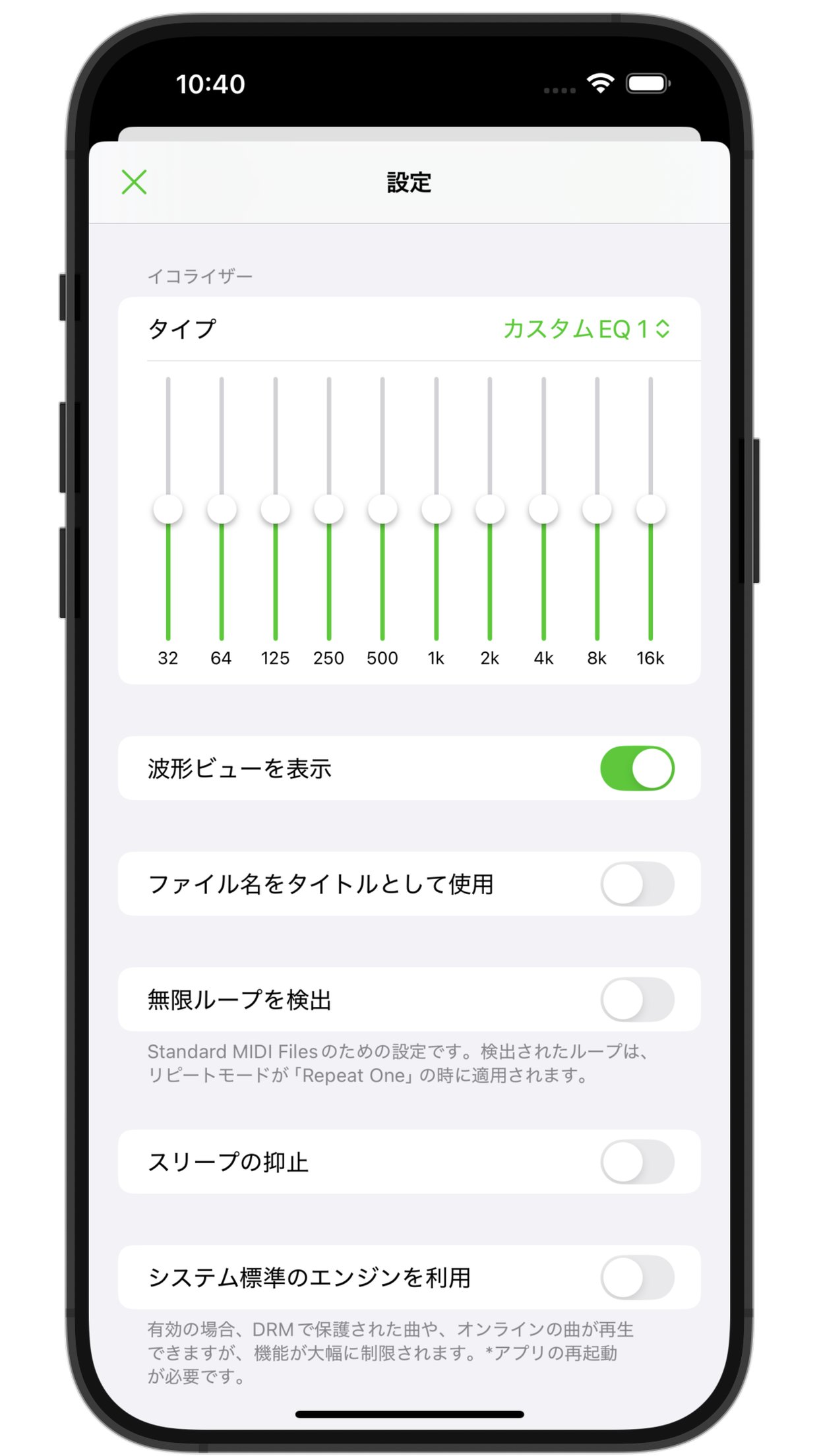Tap the 2k equalizer slider
Viewport: 819px width, 1456px height.
(490, 509)
